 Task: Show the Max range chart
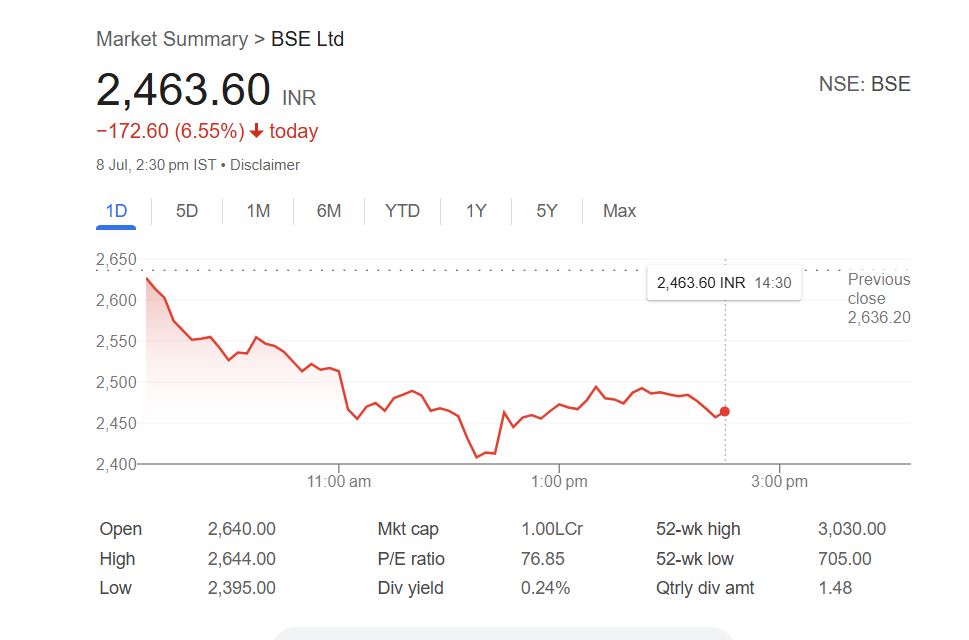point(619,211)
